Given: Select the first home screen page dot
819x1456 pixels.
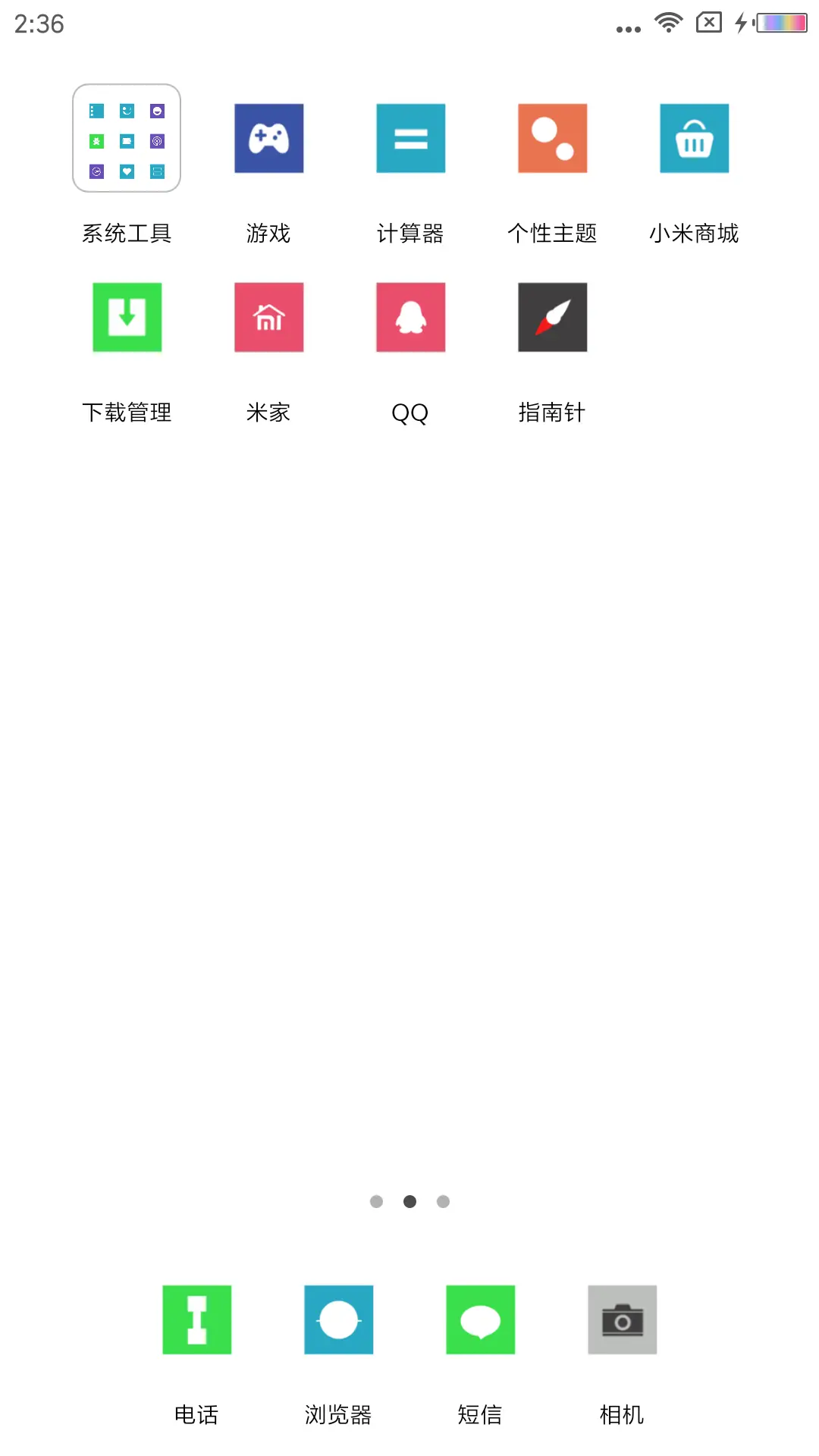Looking at the screenshot, I should coord(376,1201).
